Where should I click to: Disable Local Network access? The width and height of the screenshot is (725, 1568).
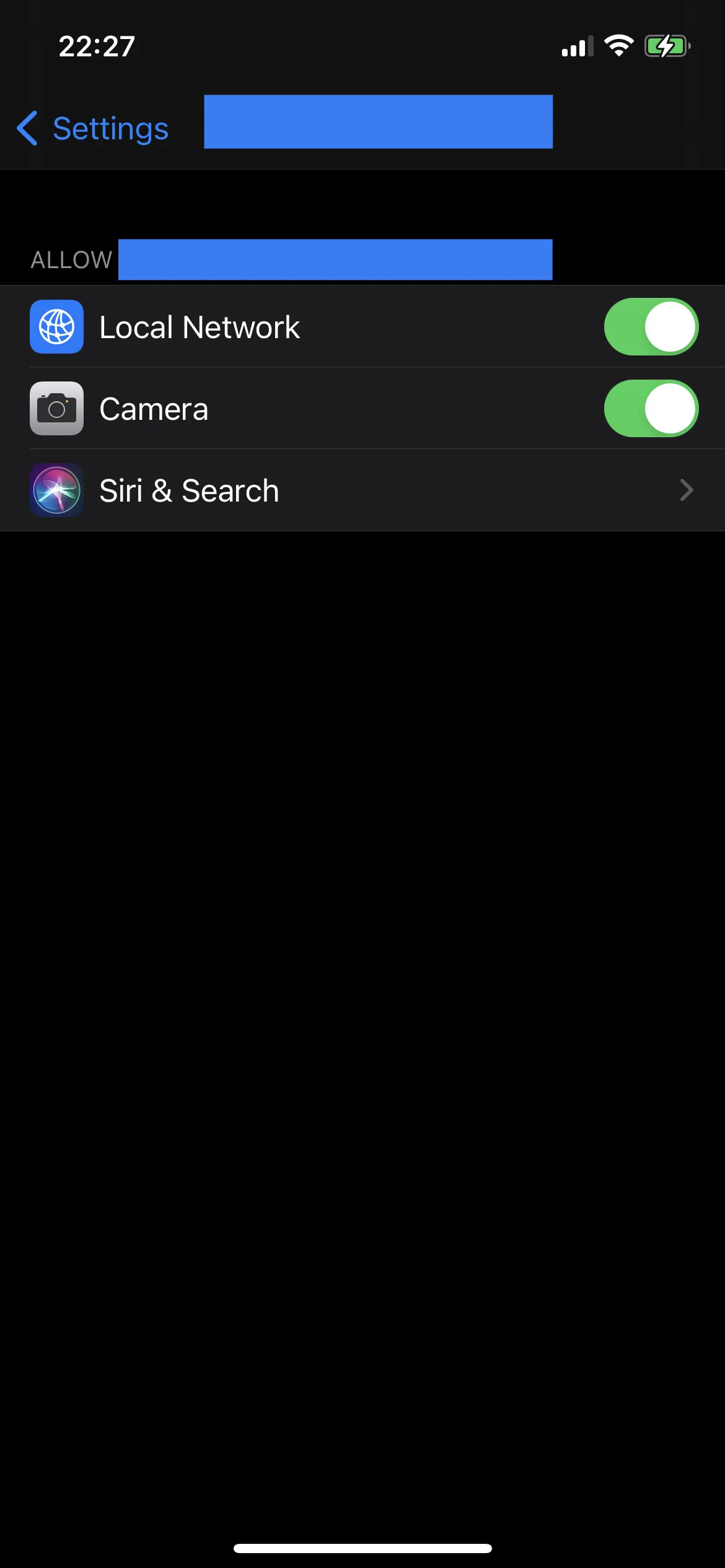pyautogui.click(x=651, y=327)
